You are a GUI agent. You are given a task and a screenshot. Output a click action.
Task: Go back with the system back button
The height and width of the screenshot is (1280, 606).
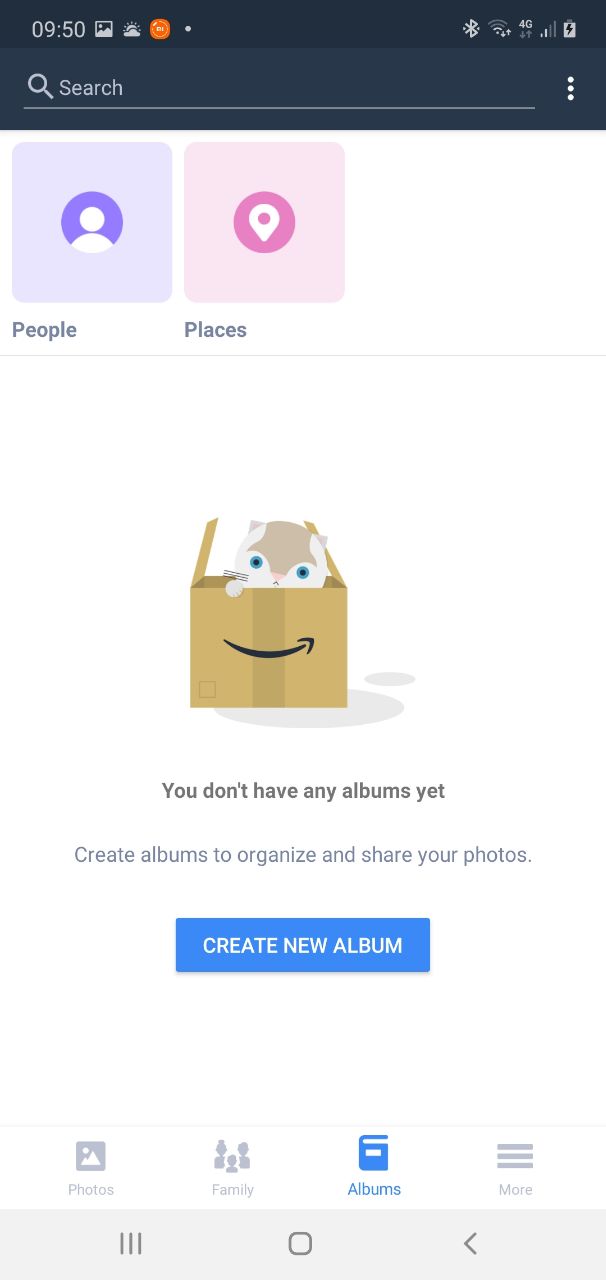470,1243
